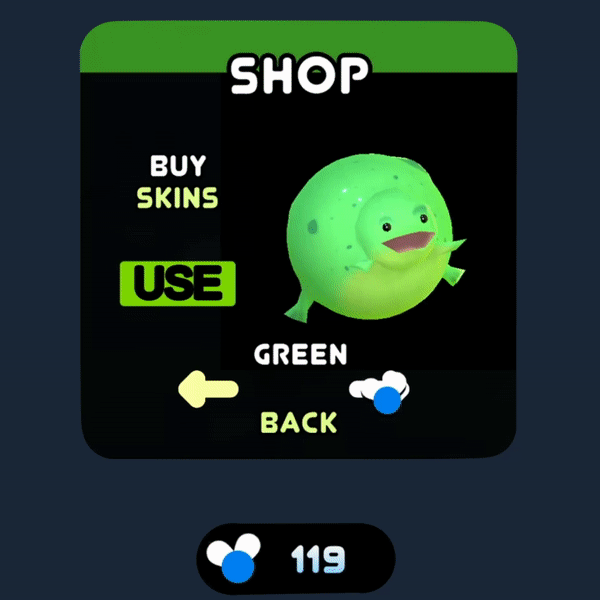Tap BACK to leave the shop
600x600 pixels.
[298, 422]
